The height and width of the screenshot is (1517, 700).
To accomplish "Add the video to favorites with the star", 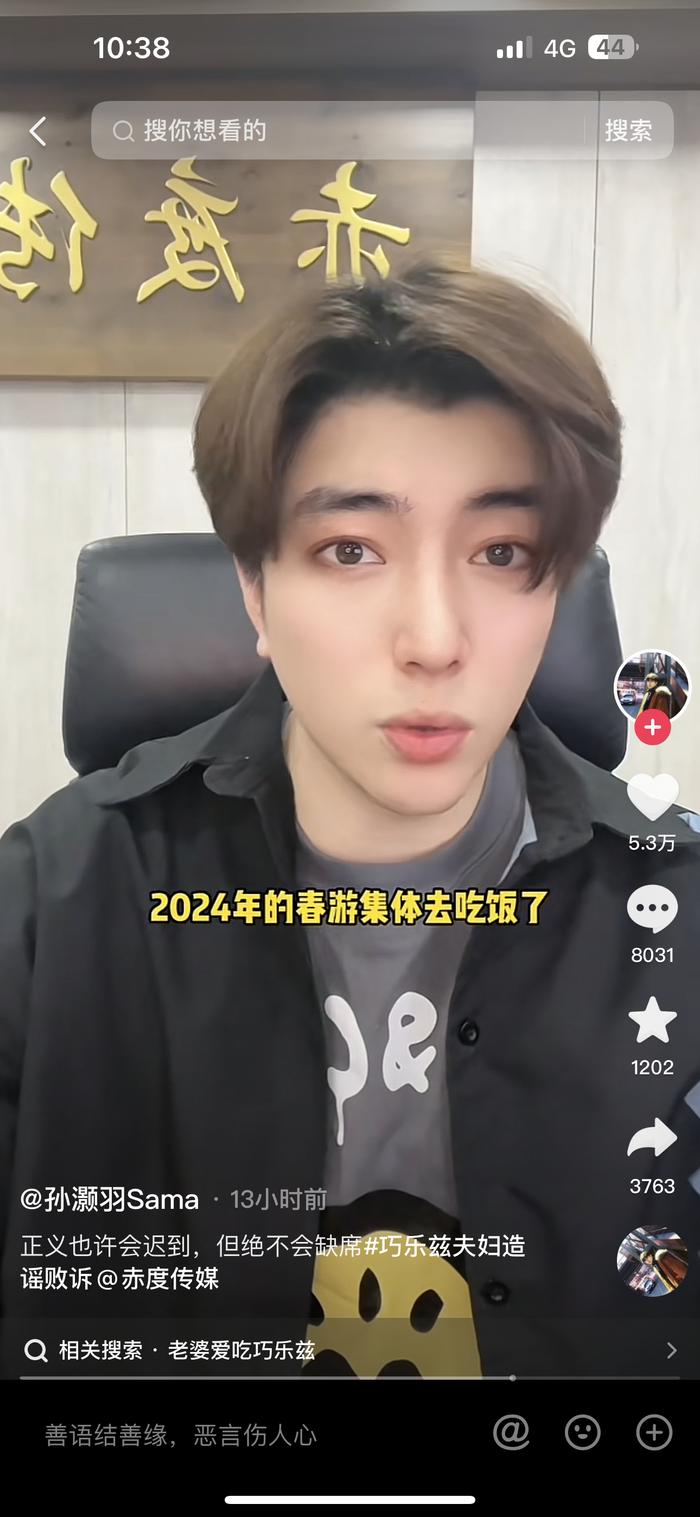I will click(652, 1021).
